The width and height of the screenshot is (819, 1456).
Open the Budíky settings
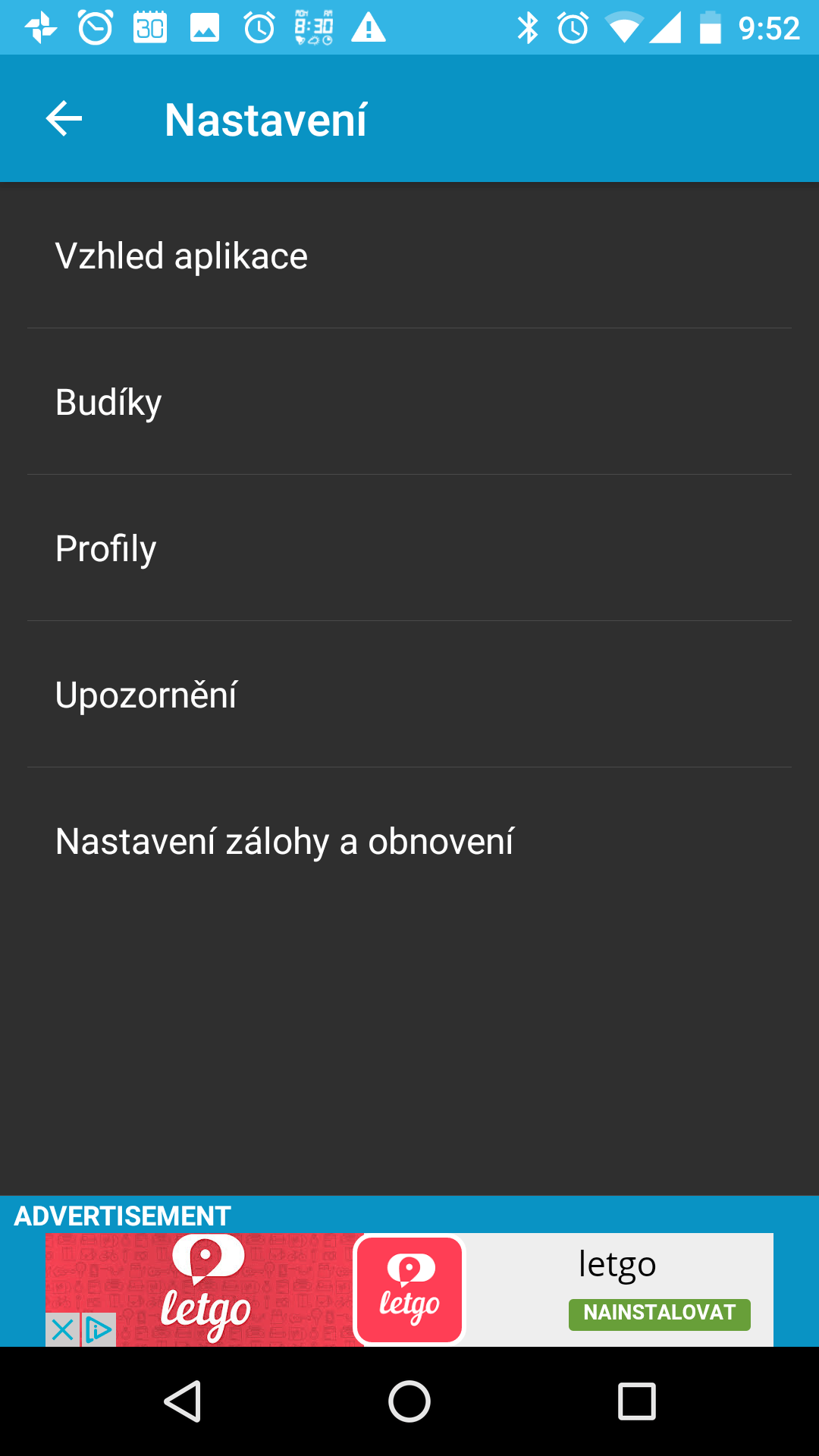point(409,402)
